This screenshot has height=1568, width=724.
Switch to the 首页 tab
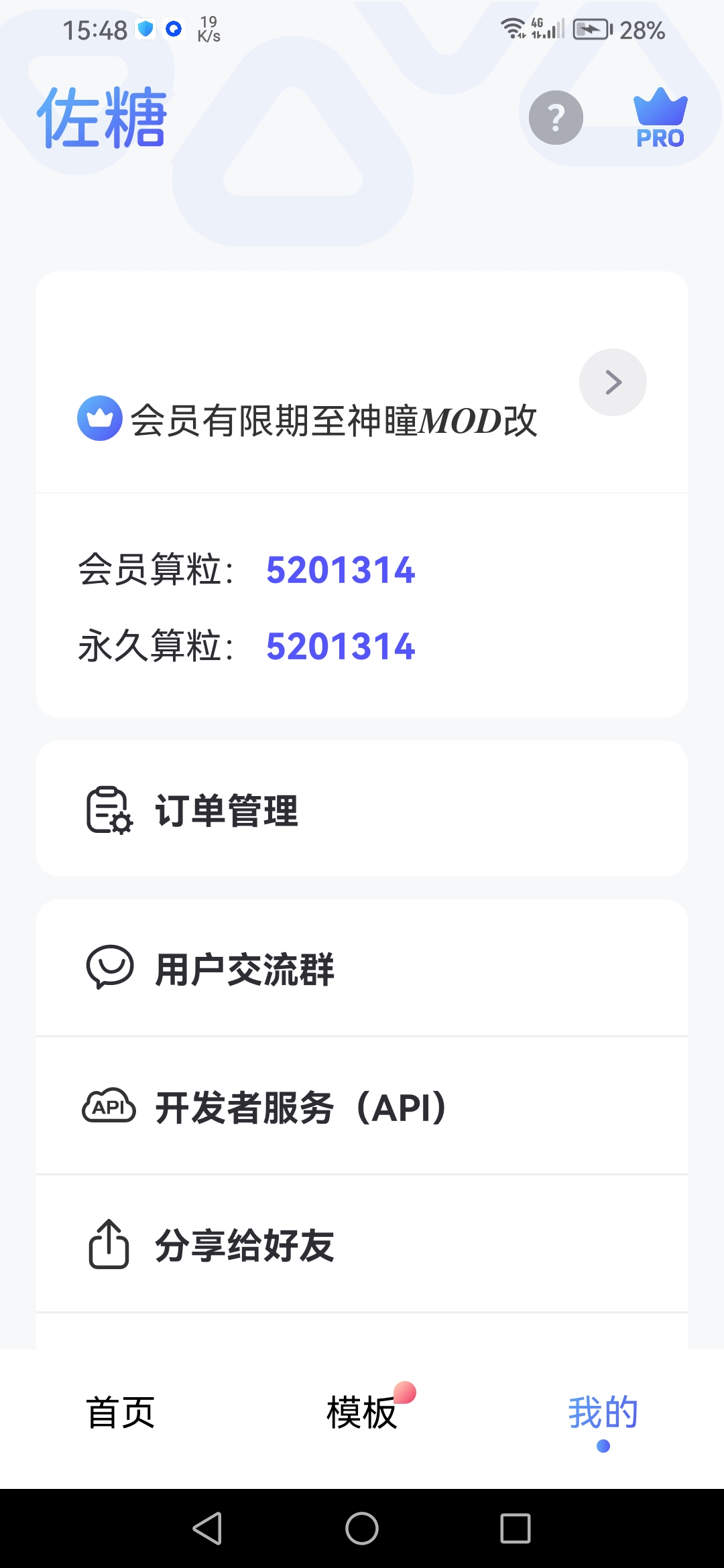[x=121, y=1413]
